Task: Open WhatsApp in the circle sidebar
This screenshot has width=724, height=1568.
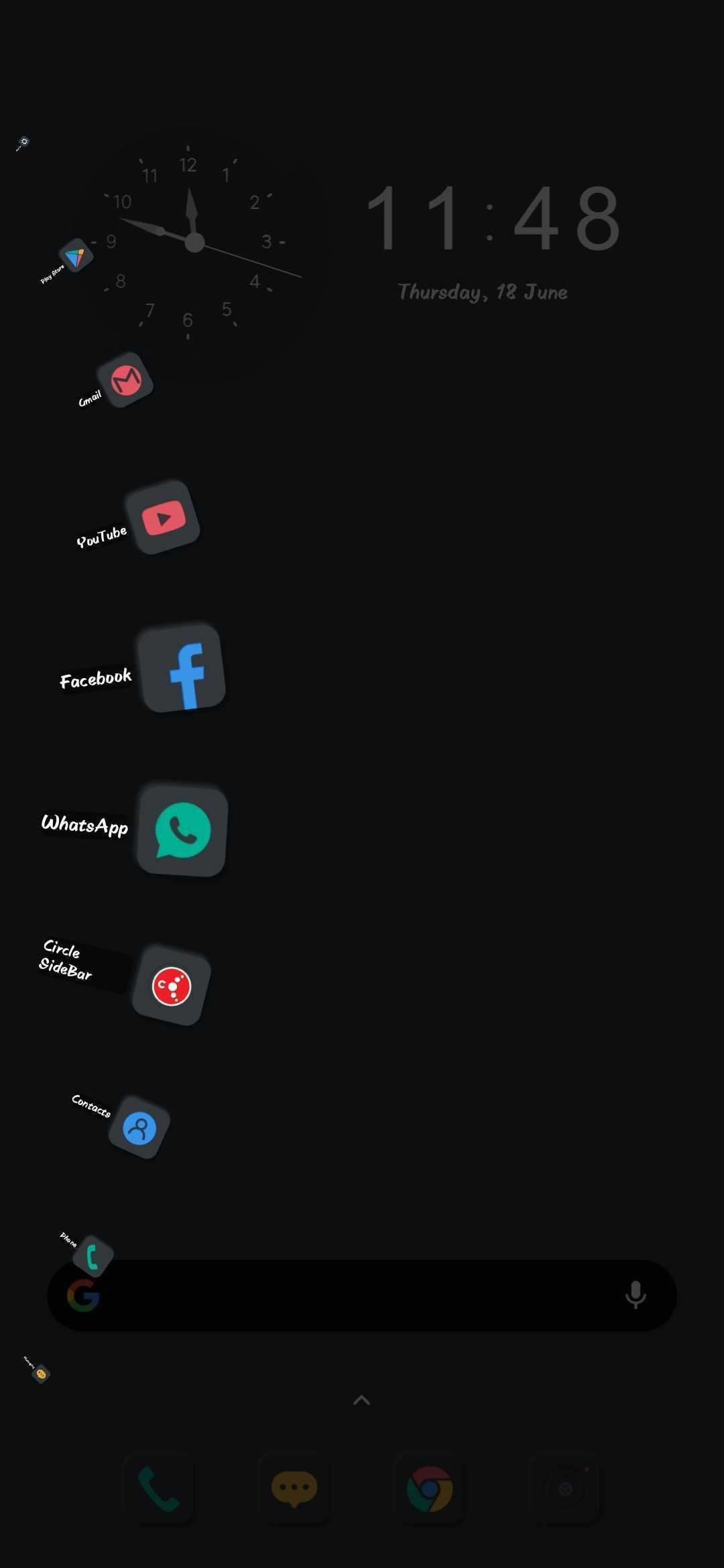Action: click(x=182, y=831)
